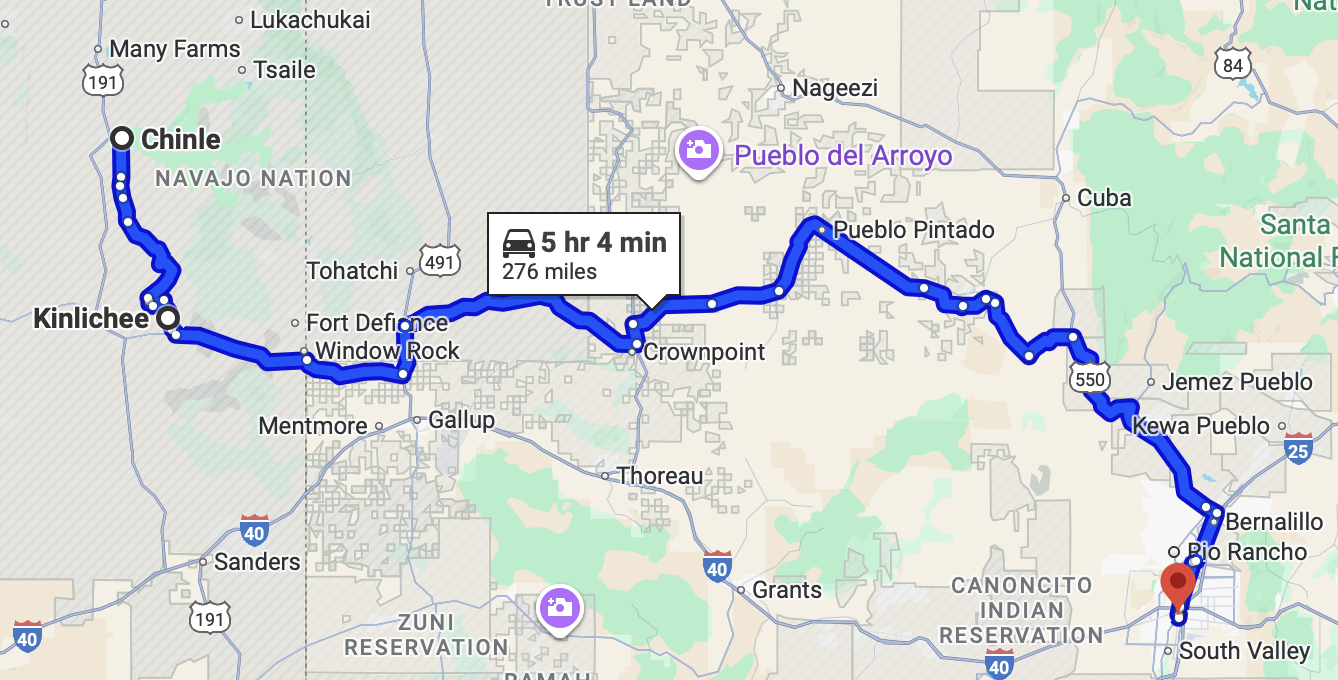Tap the Chinle starting point marker
The width and height of the screenshot is (1338, 680).
coord(122,138)
